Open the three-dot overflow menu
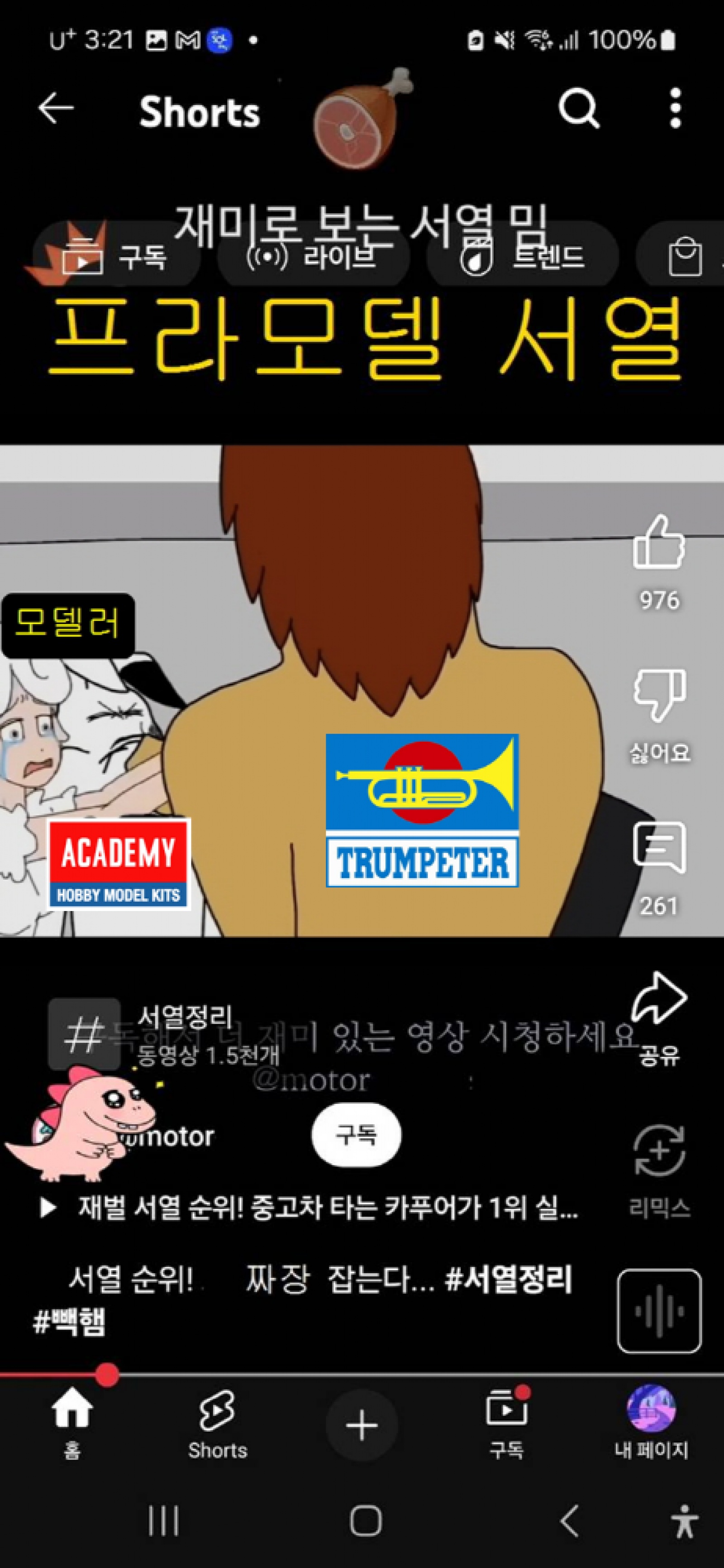This screenshot has width=724, height=1568. [675, 109]
